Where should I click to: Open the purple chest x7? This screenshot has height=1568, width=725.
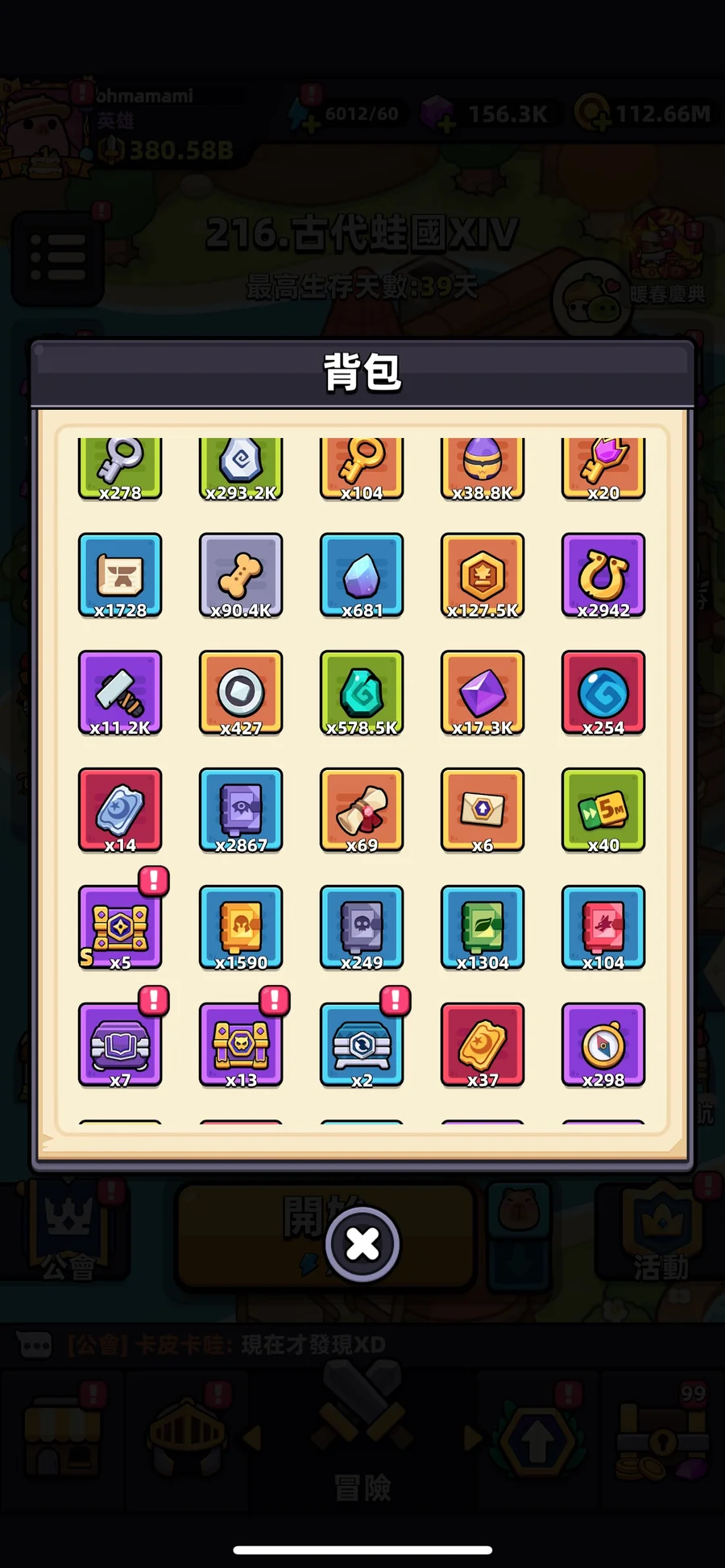pyautogui.click(x=120, y=1045)
